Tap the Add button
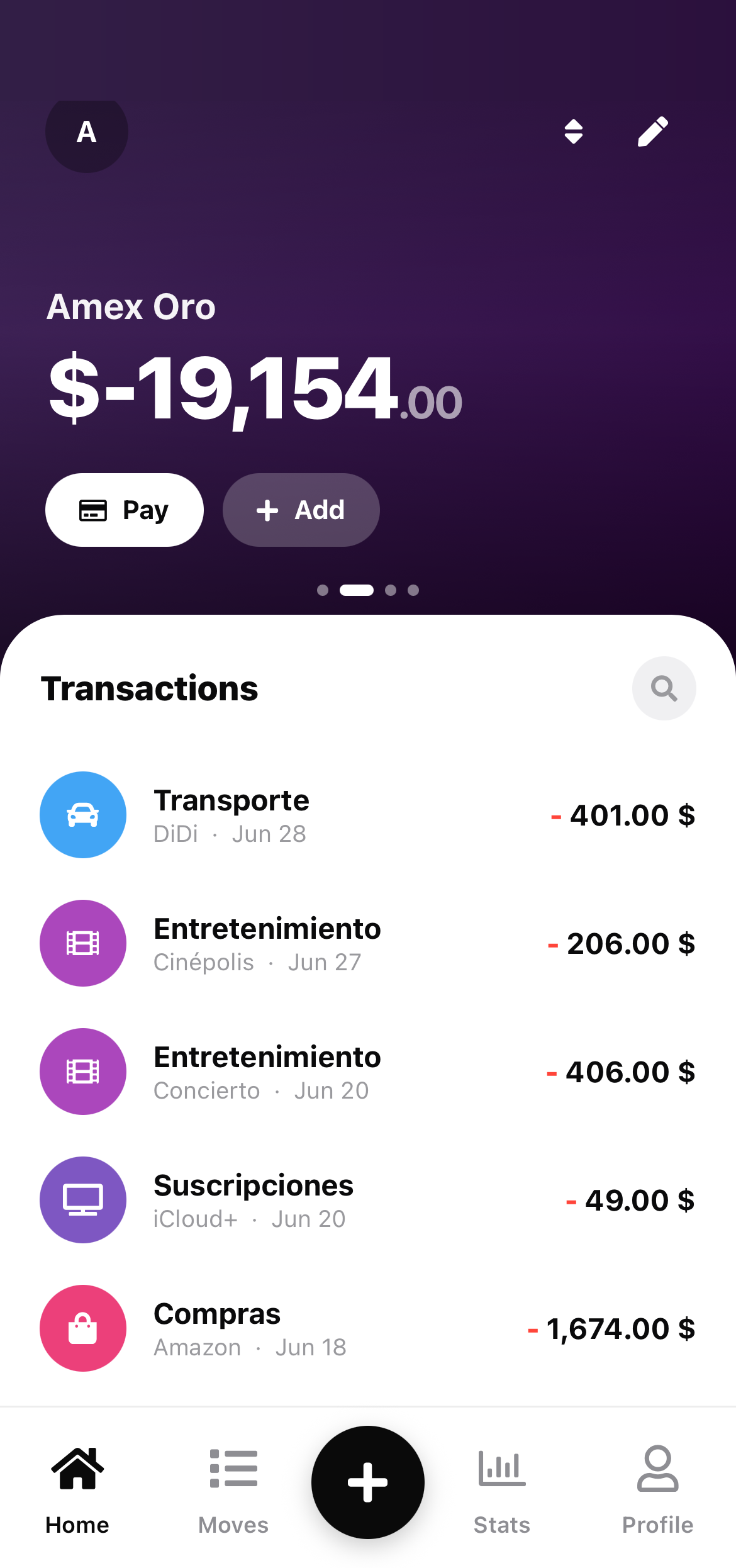The width and height of the screenshot is (736, 1568). click(301, 510)
